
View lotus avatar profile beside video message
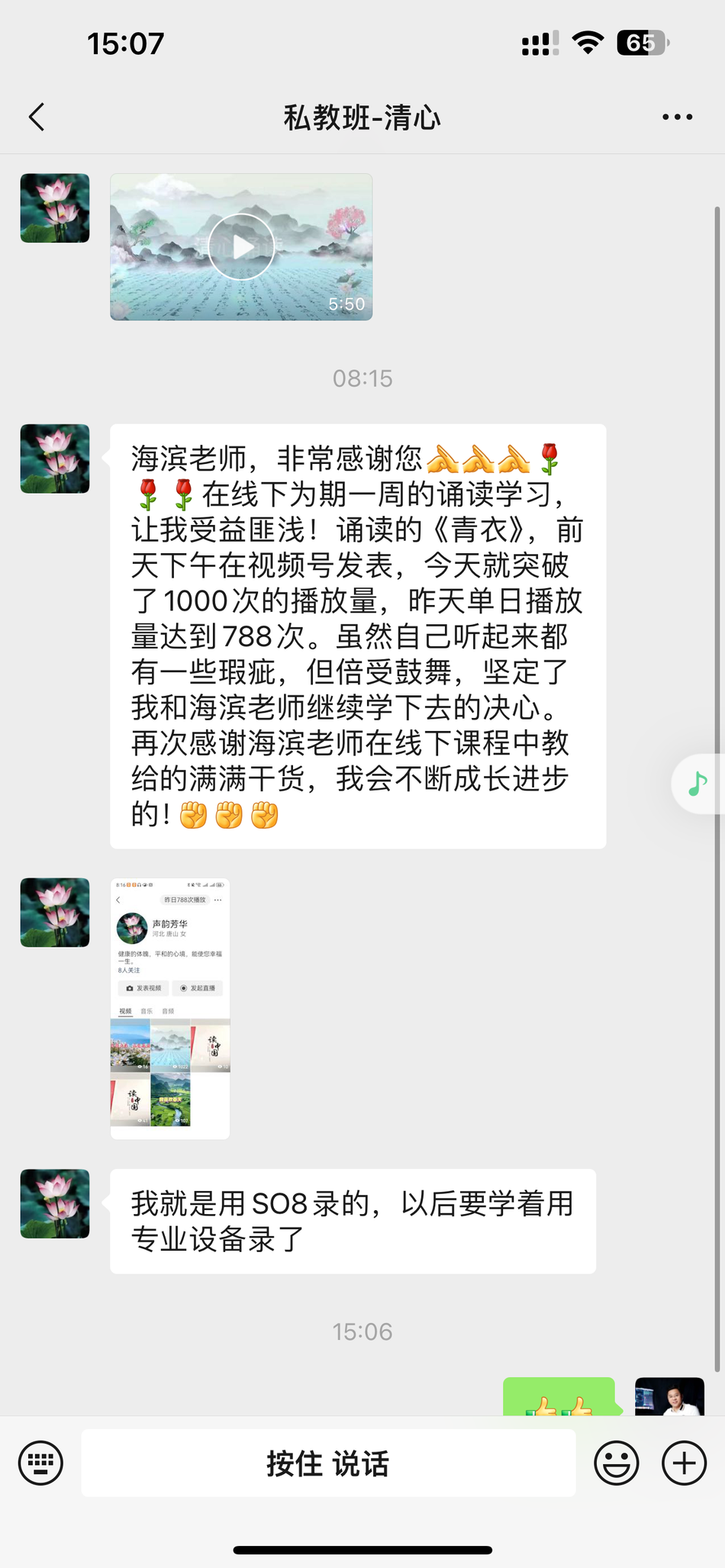[x=55, y=208]
